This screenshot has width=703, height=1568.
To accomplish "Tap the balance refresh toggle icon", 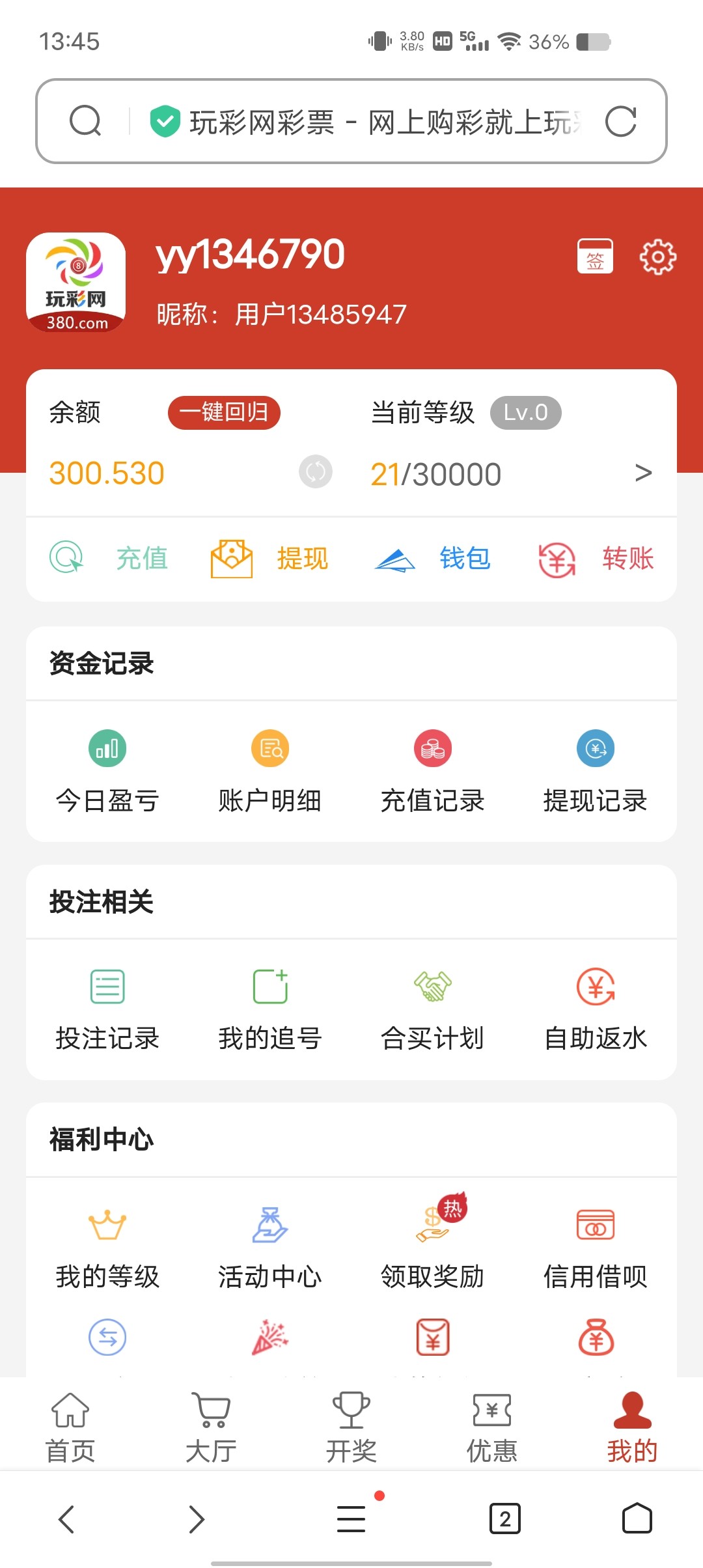I will [x=315, y=472].
